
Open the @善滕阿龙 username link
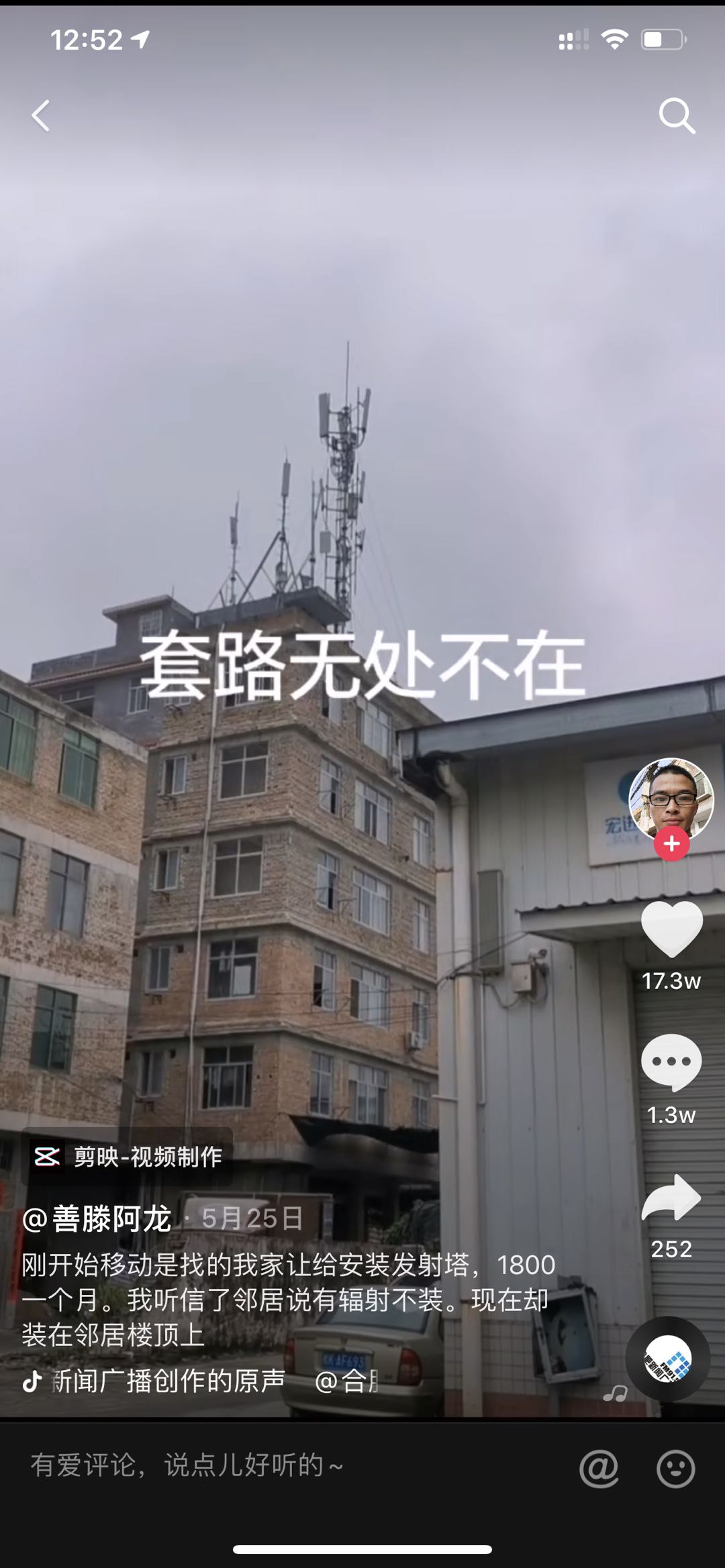pyautogui.click(x=97, y=1218)
